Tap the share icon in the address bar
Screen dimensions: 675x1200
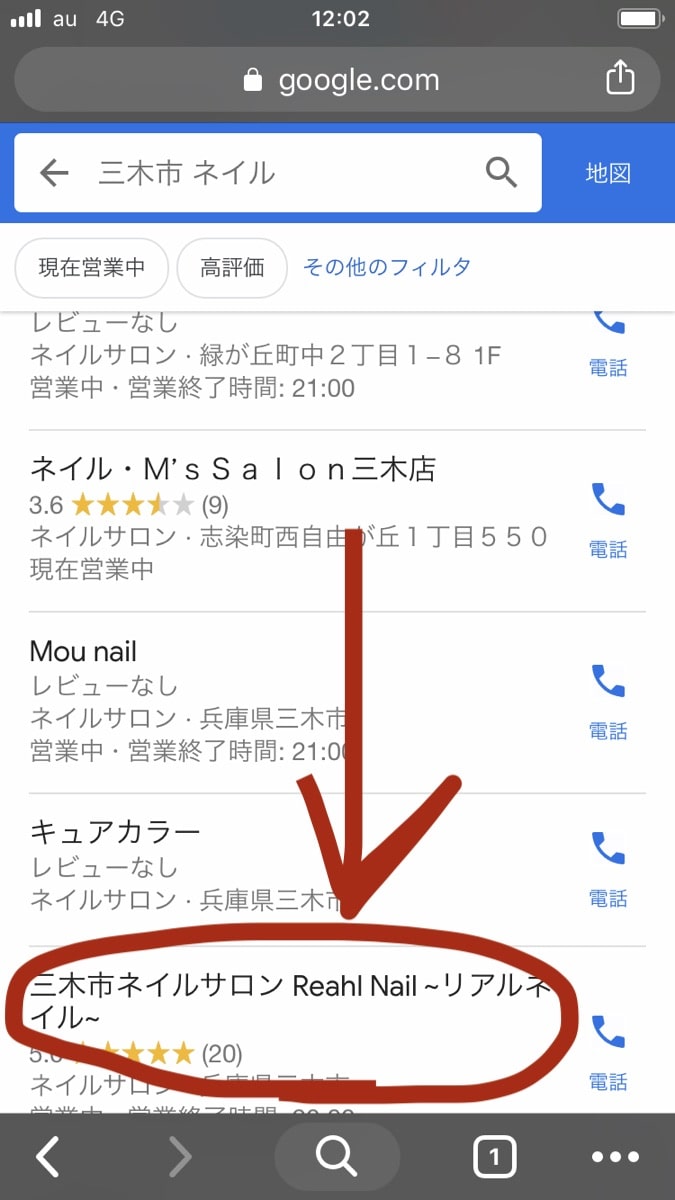(x=620, y=78)
